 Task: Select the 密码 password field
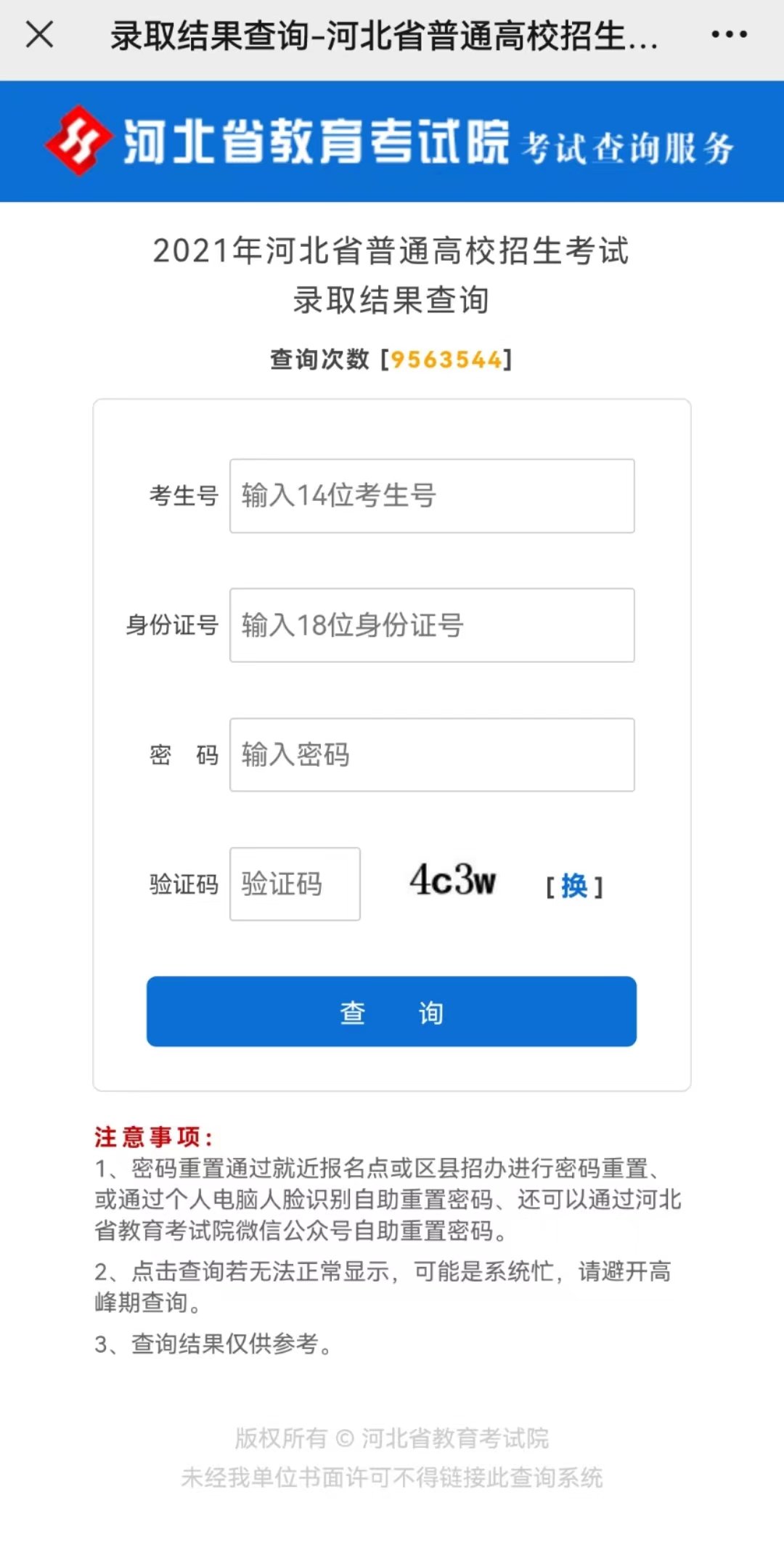tap(432, 755)
